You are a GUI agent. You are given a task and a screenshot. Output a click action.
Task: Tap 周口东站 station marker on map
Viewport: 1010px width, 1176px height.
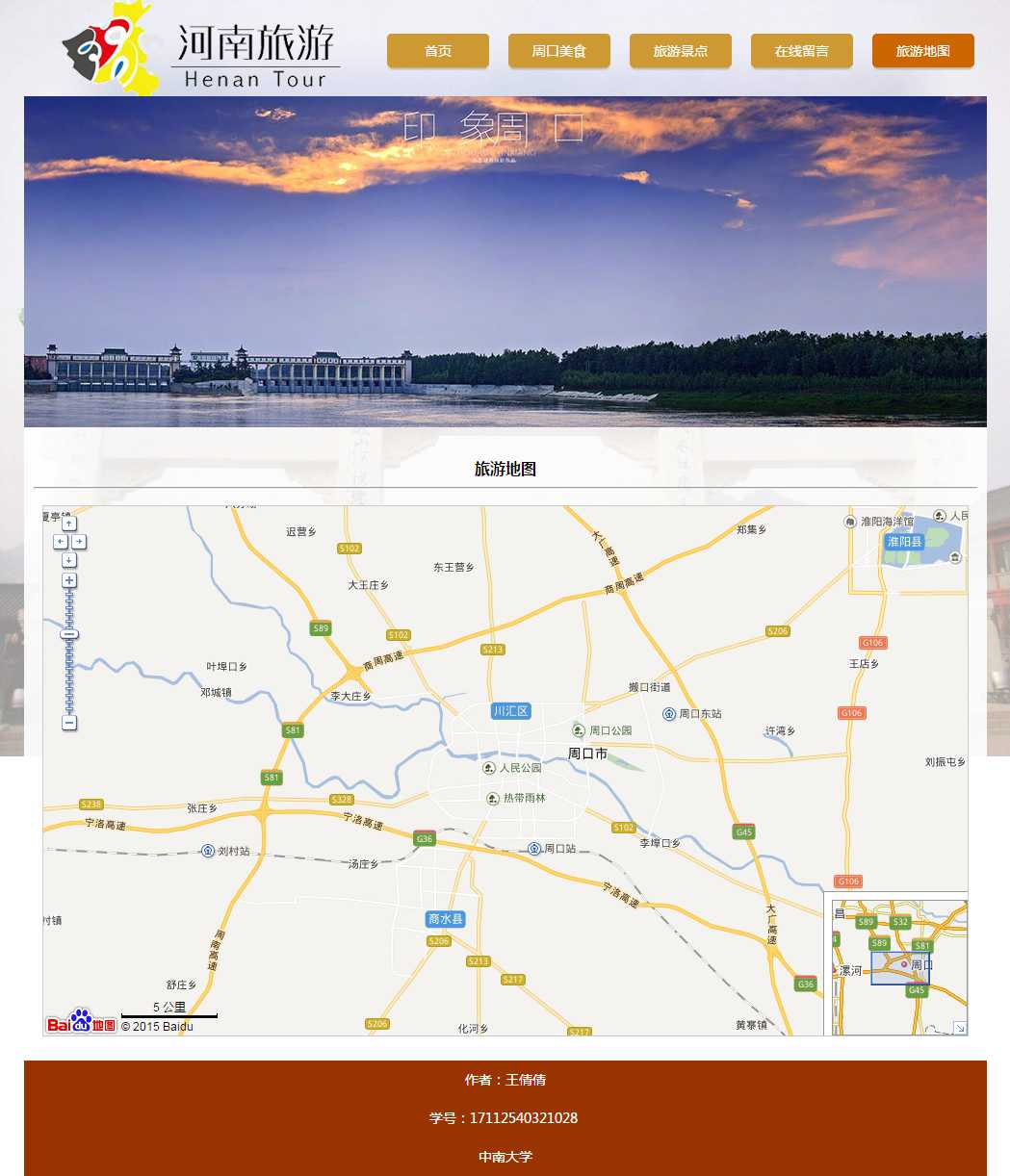669,714
